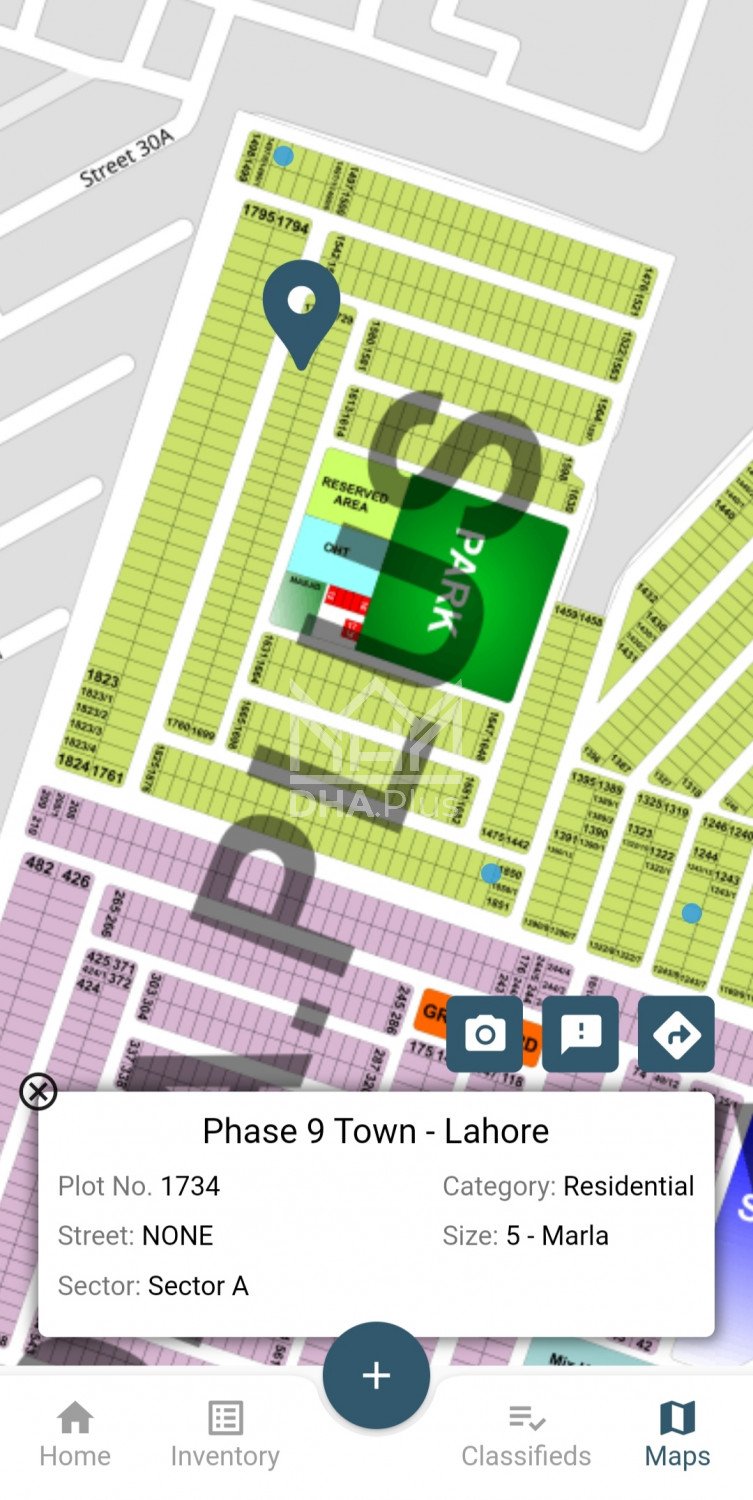The width and height of the screenshot is (753, 1500).
Task: Tap the plus floating action button
Action: (376, 1376)
